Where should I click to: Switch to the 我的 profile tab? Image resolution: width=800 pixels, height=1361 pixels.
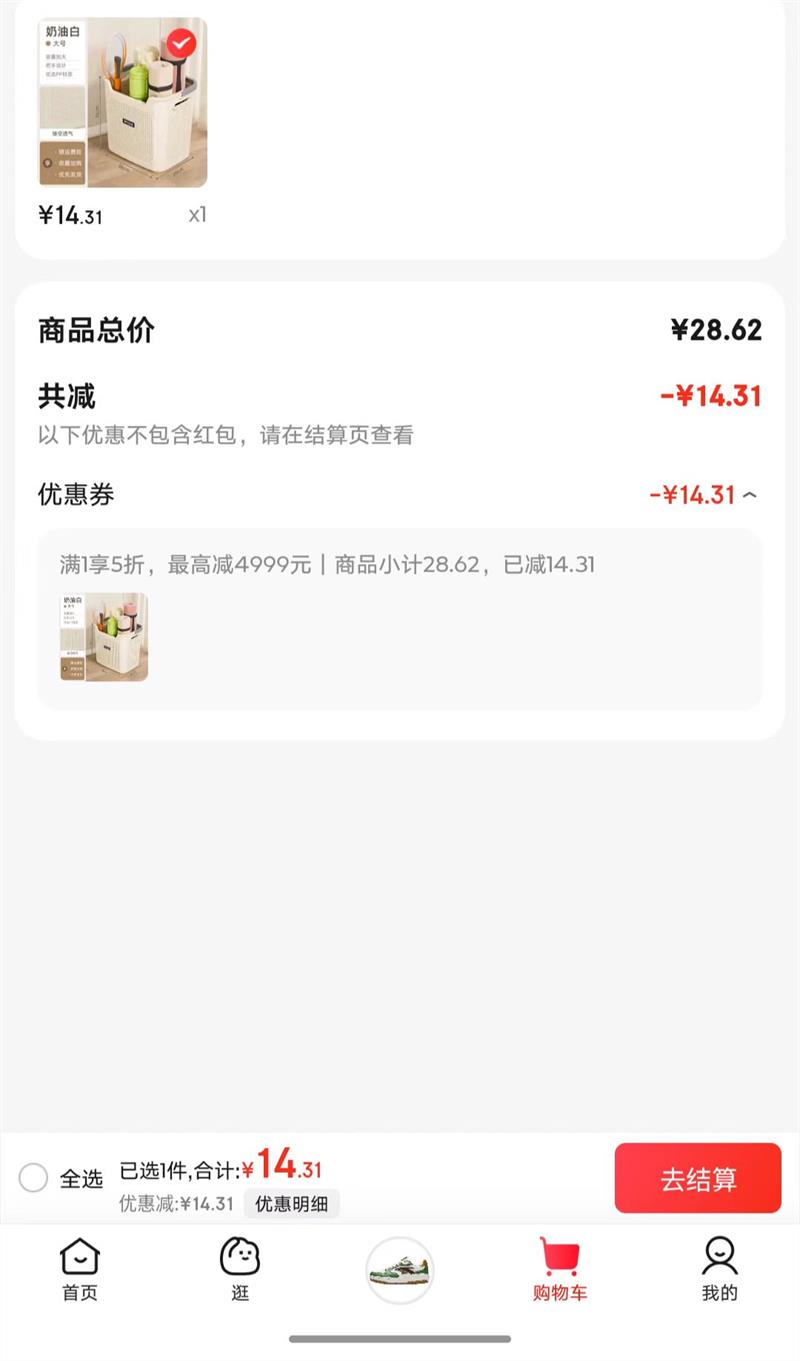719,1269
